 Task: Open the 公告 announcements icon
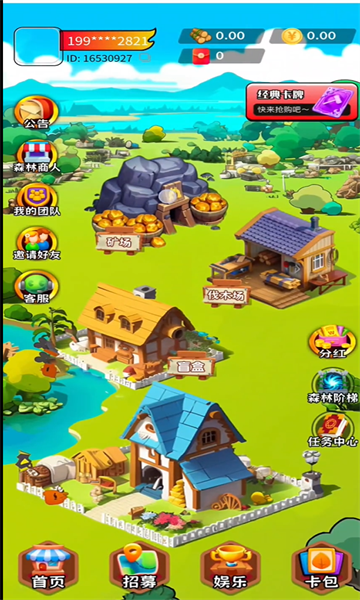(36, 113)
